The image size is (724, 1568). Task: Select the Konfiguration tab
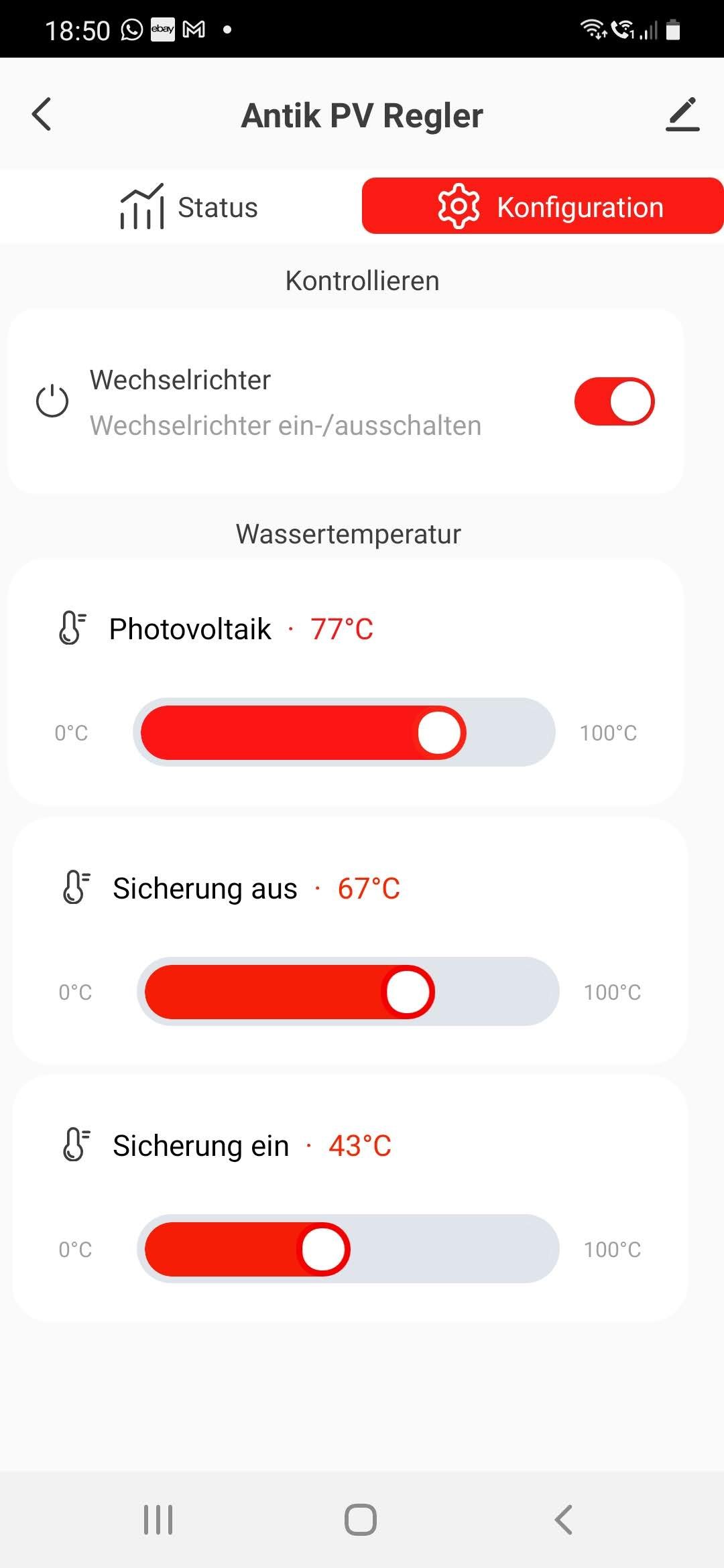(543, 206)
